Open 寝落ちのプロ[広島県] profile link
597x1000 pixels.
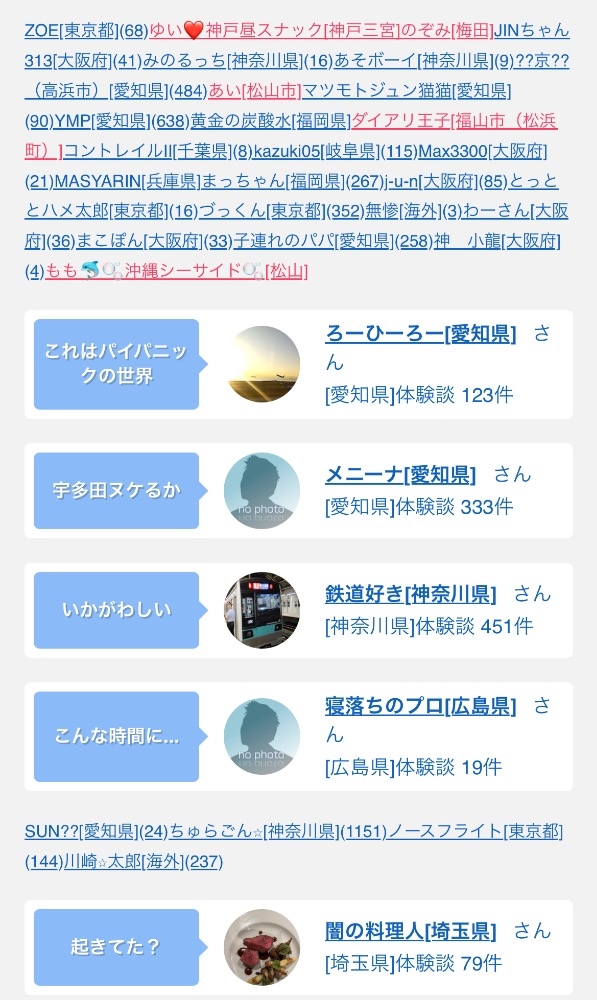click(x=420, y=705)
